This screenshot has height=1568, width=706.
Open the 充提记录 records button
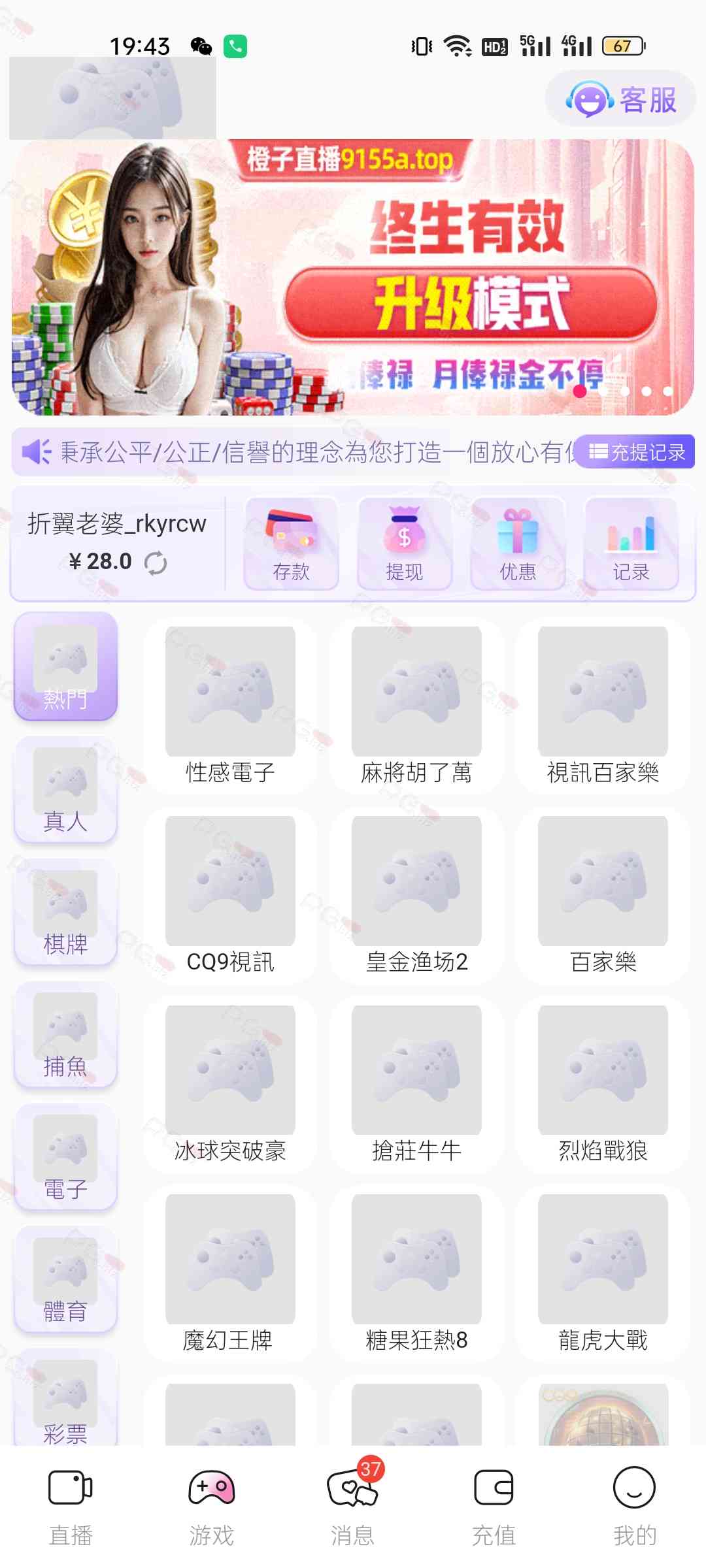pyautogui.click(x=637, y=452)
